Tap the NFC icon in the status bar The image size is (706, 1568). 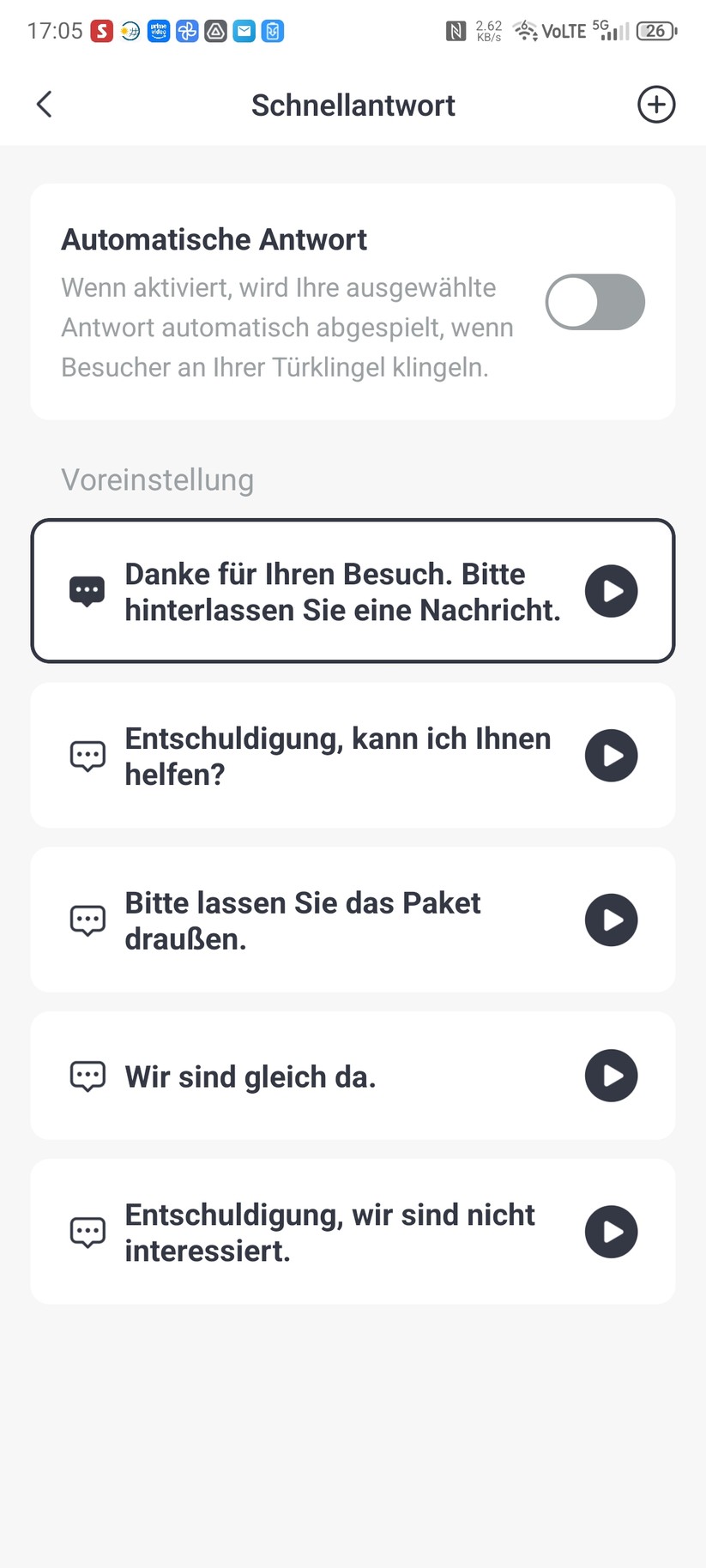tap(456, 30)
